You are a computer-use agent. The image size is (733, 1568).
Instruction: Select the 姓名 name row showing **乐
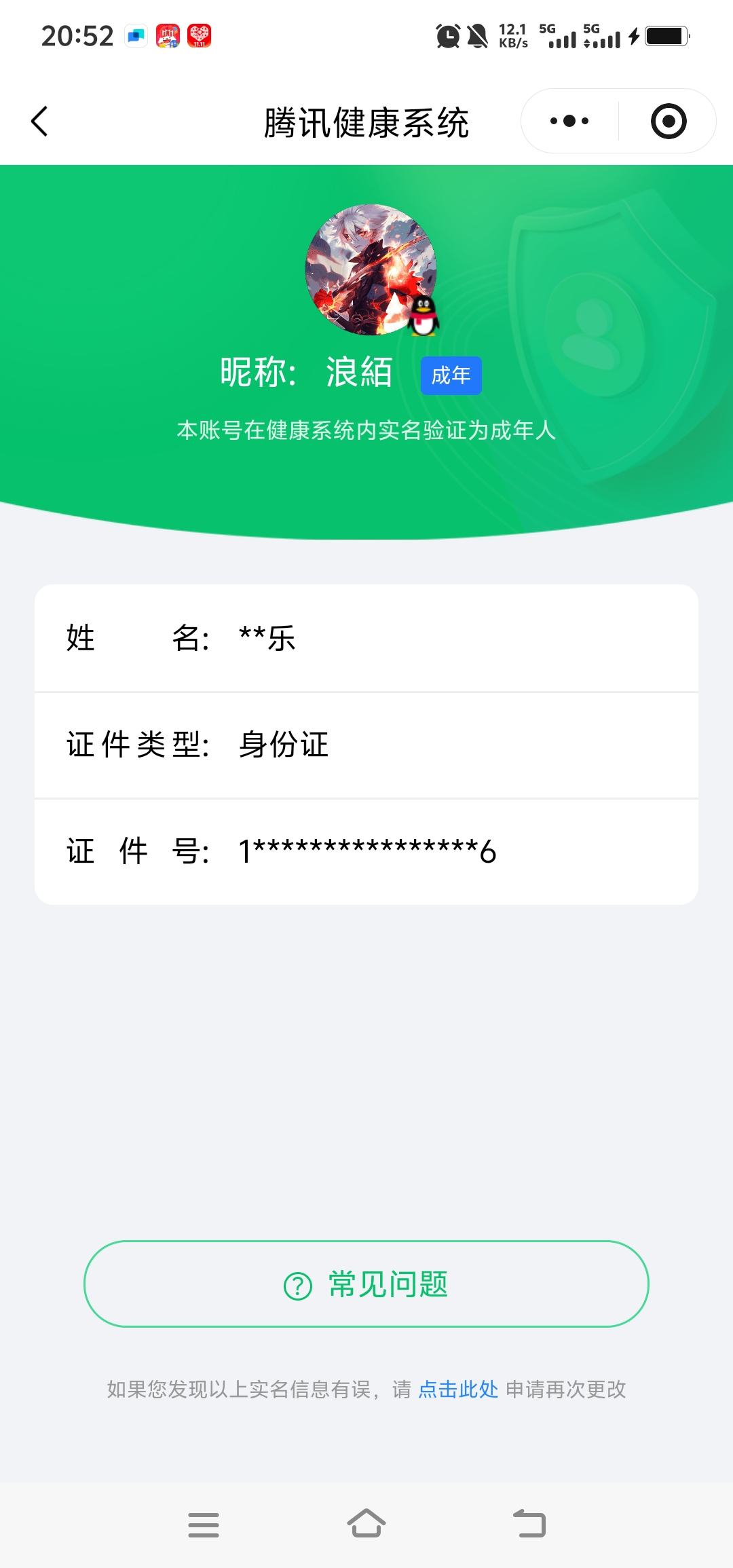[x=366, y=639]
